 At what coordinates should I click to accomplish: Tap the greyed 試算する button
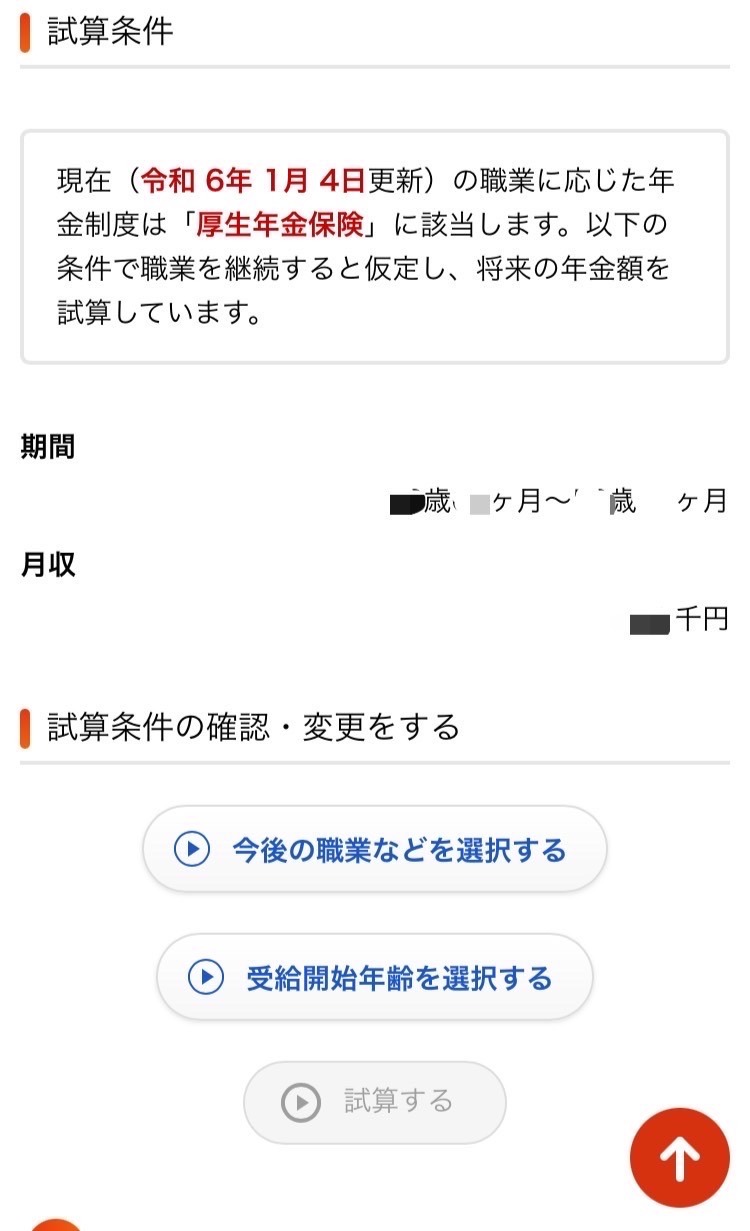pyautogui.click(x=375, y=1102)
